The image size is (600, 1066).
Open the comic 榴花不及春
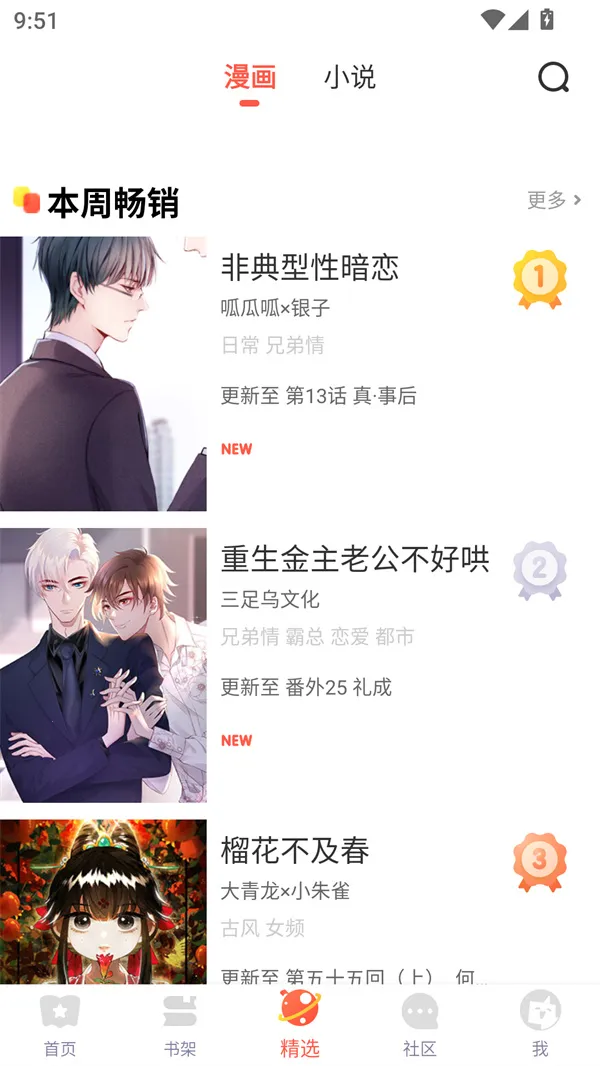295,850
